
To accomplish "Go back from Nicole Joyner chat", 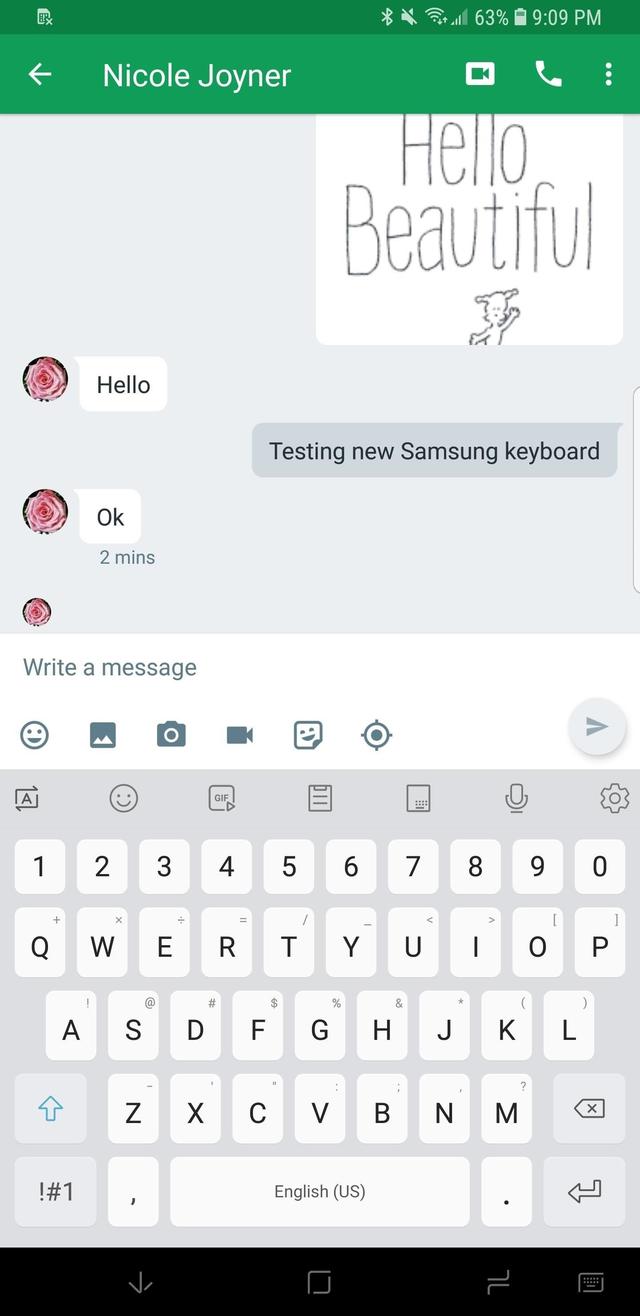I will (x=40, y=74).
